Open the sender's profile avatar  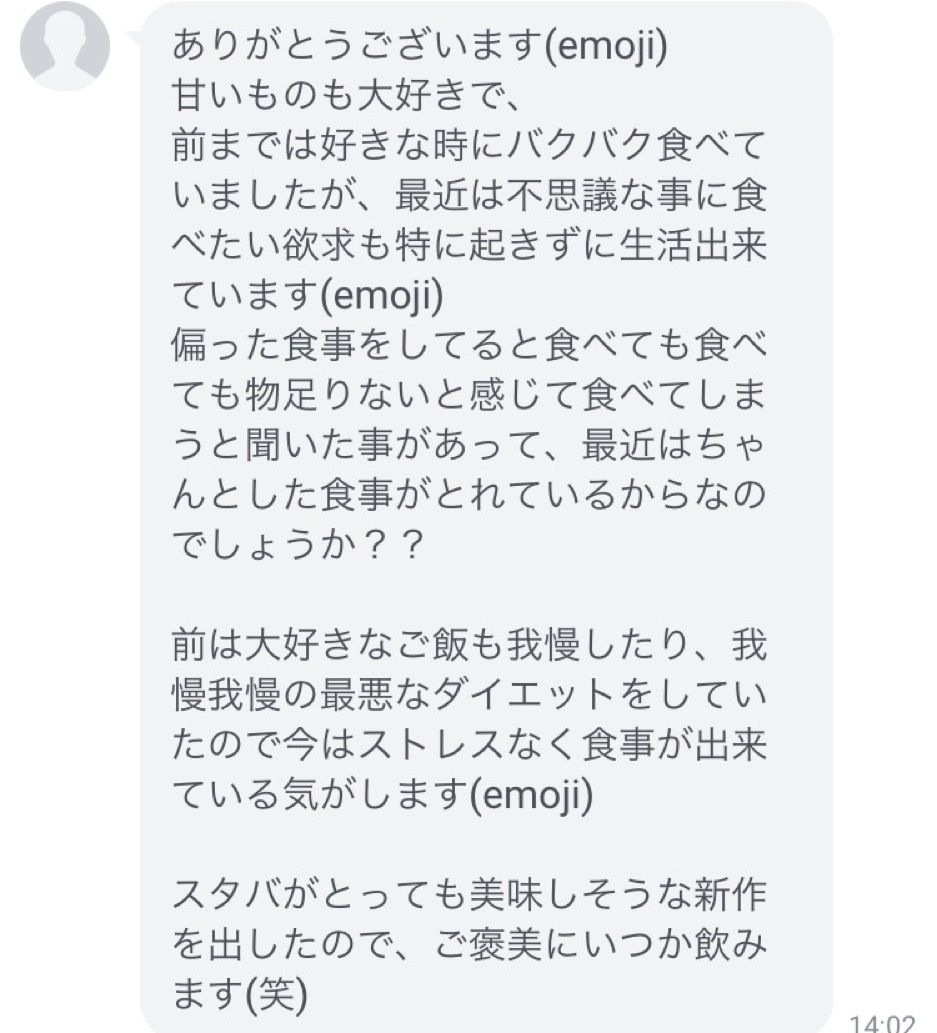pos(65,46)
